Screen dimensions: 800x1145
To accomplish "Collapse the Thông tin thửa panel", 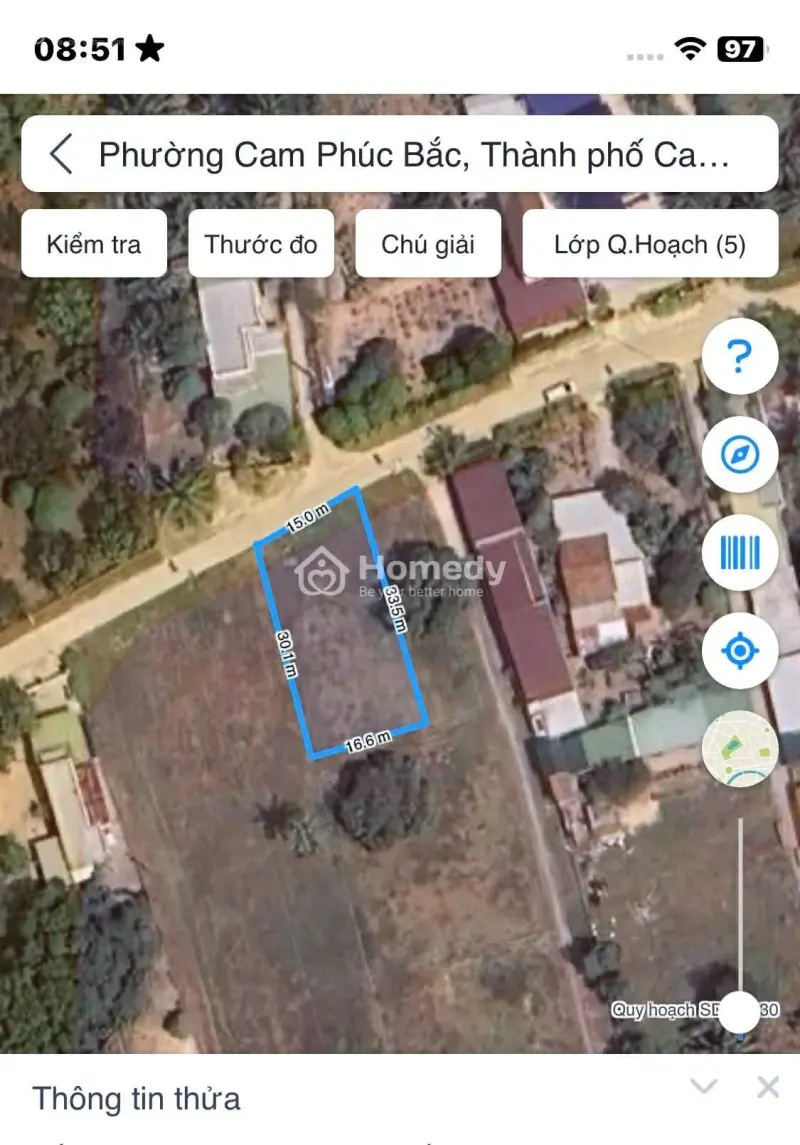I will (x=704, y=1087).
